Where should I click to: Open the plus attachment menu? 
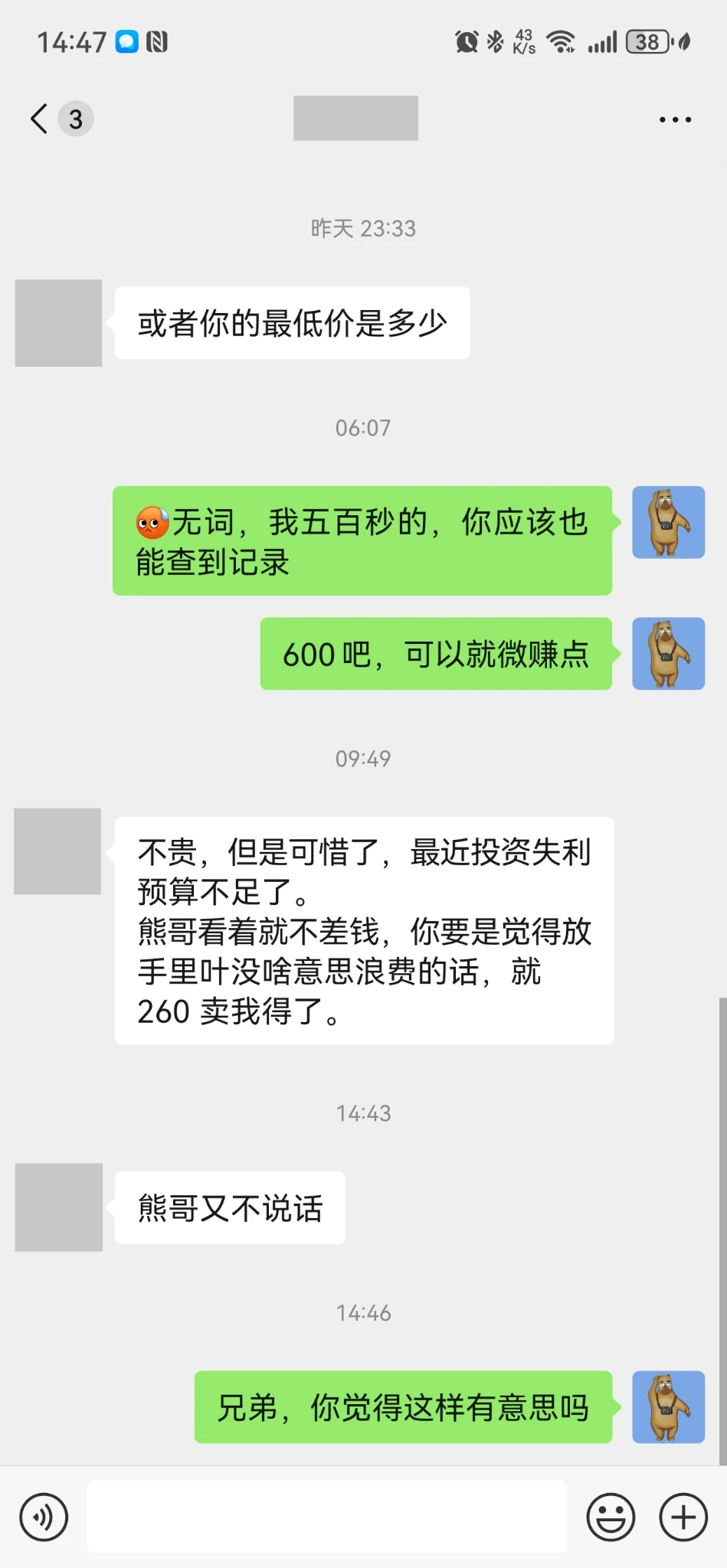tap(683, 1517)
